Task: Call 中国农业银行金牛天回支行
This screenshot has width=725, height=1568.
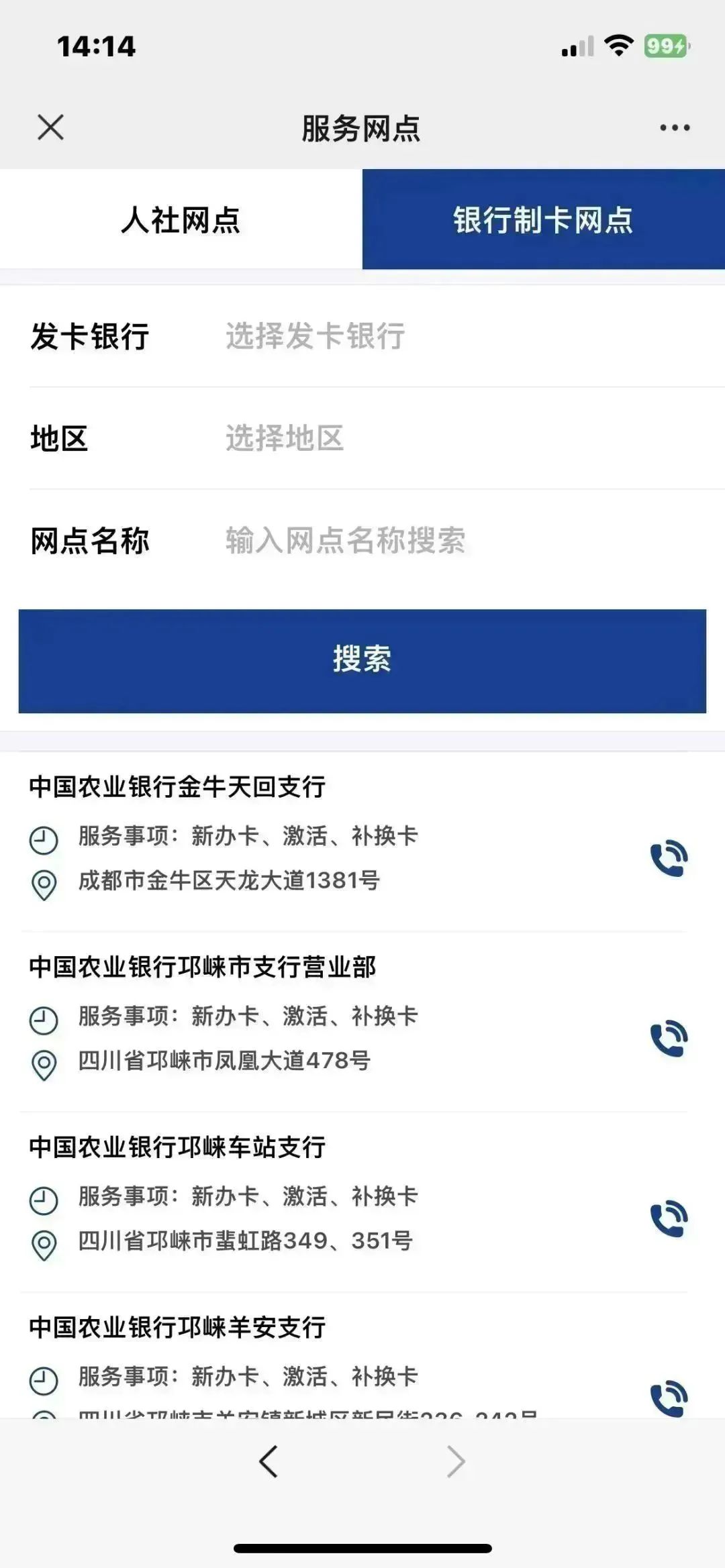Action: (x=669, y=859)
